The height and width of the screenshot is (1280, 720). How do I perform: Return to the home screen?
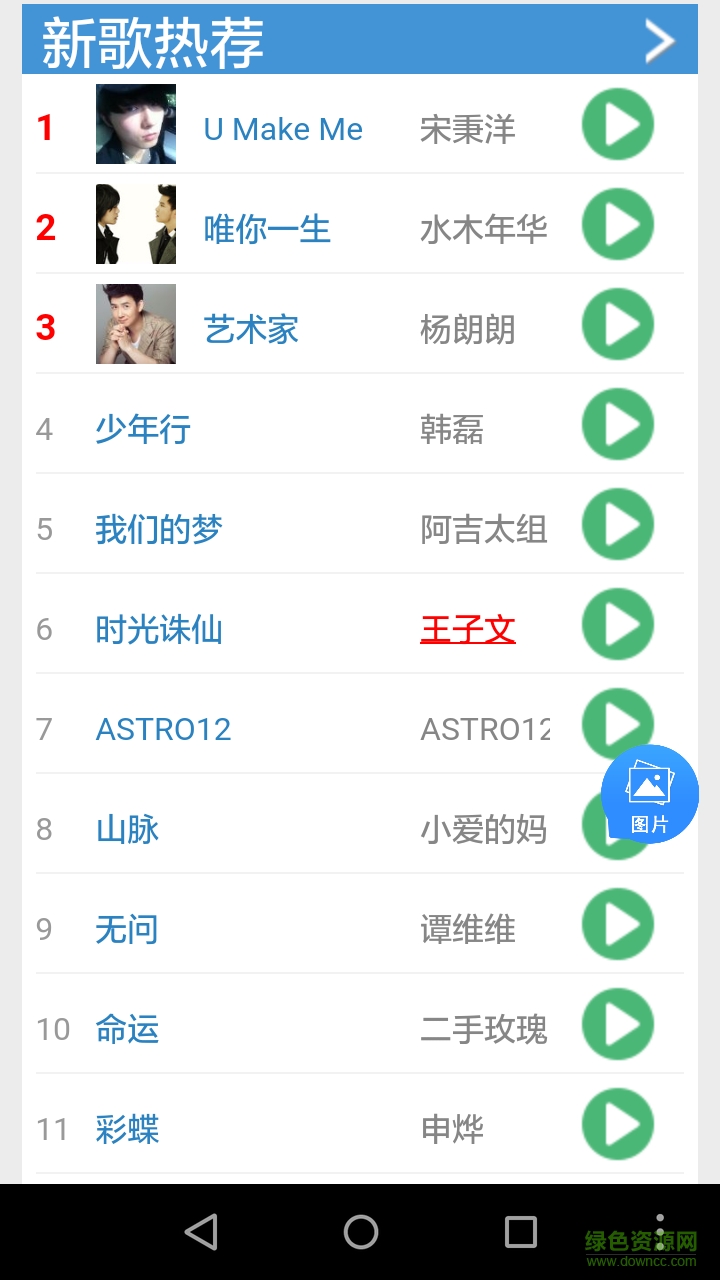pyautogui.click(x=361, y=1232)
